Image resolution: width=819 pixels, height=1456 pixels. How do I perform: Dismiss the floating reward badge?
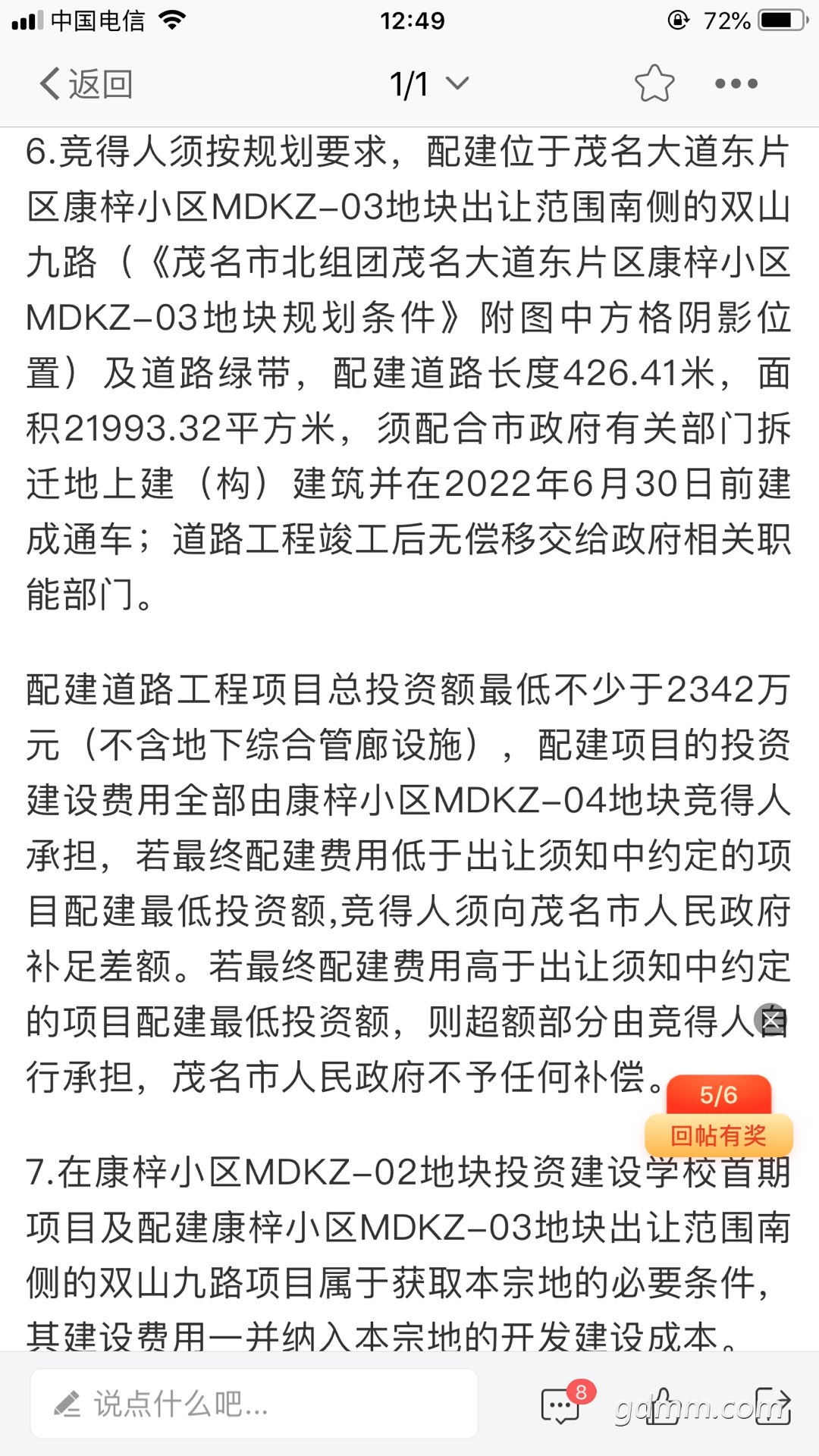pos(771,1021)
